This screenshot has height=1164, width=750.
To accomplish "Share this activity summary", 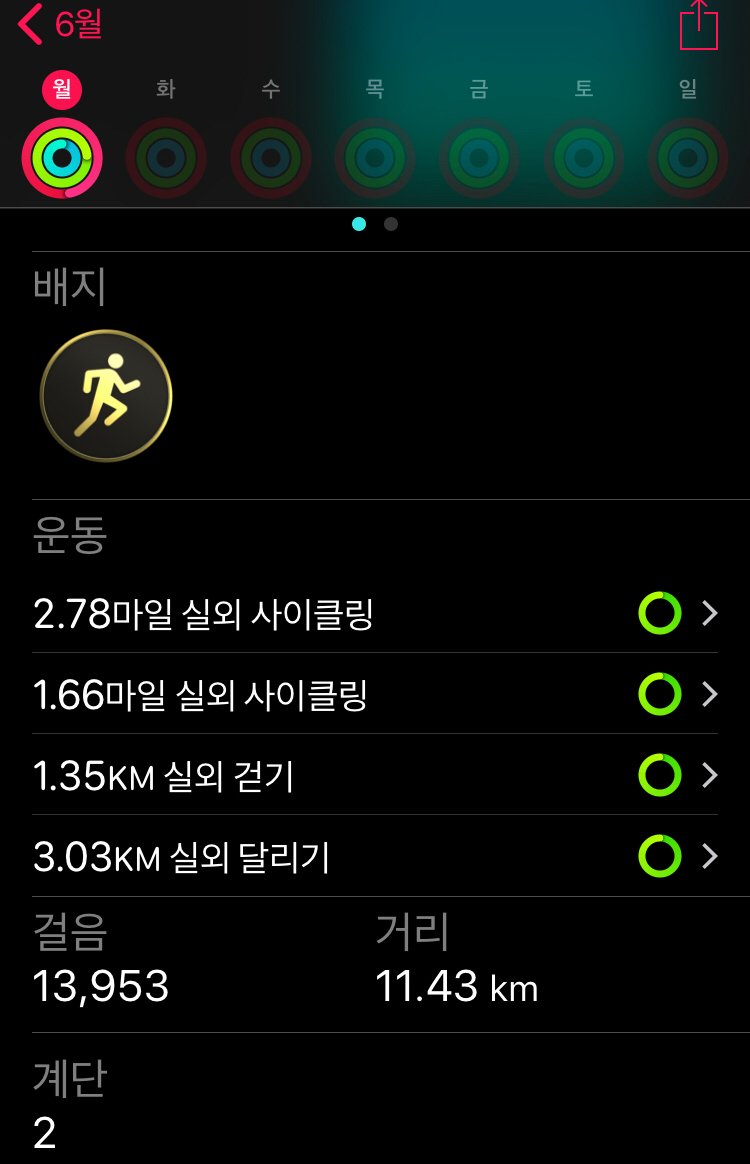I will point(699,25).
